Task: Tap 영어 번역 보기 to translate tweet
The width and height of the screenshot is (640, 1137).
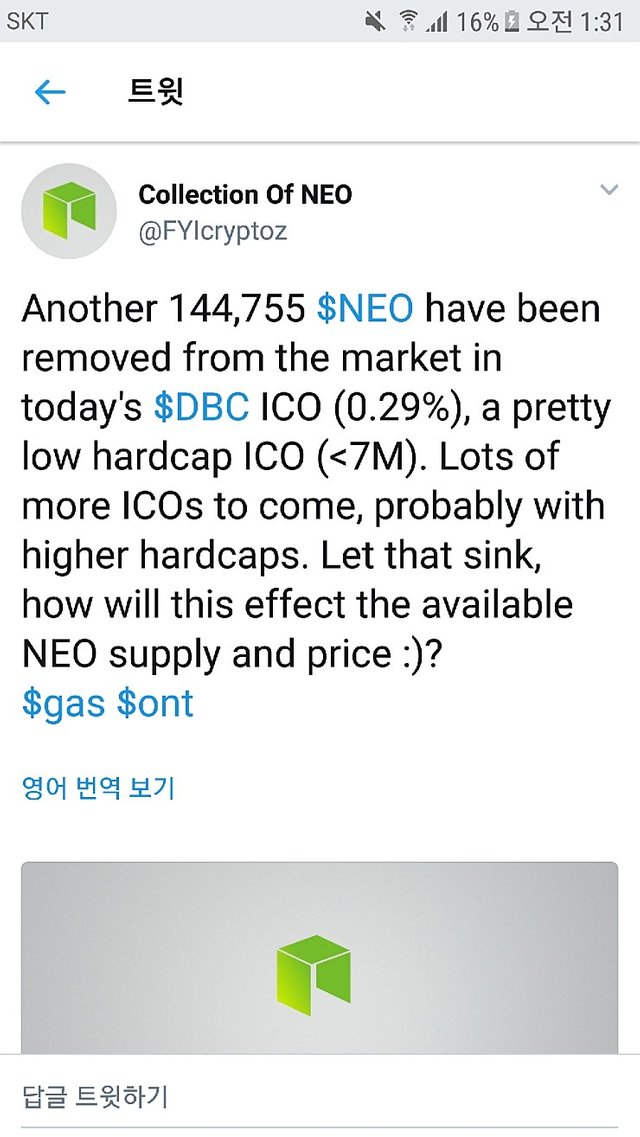Action: (98, 788)
